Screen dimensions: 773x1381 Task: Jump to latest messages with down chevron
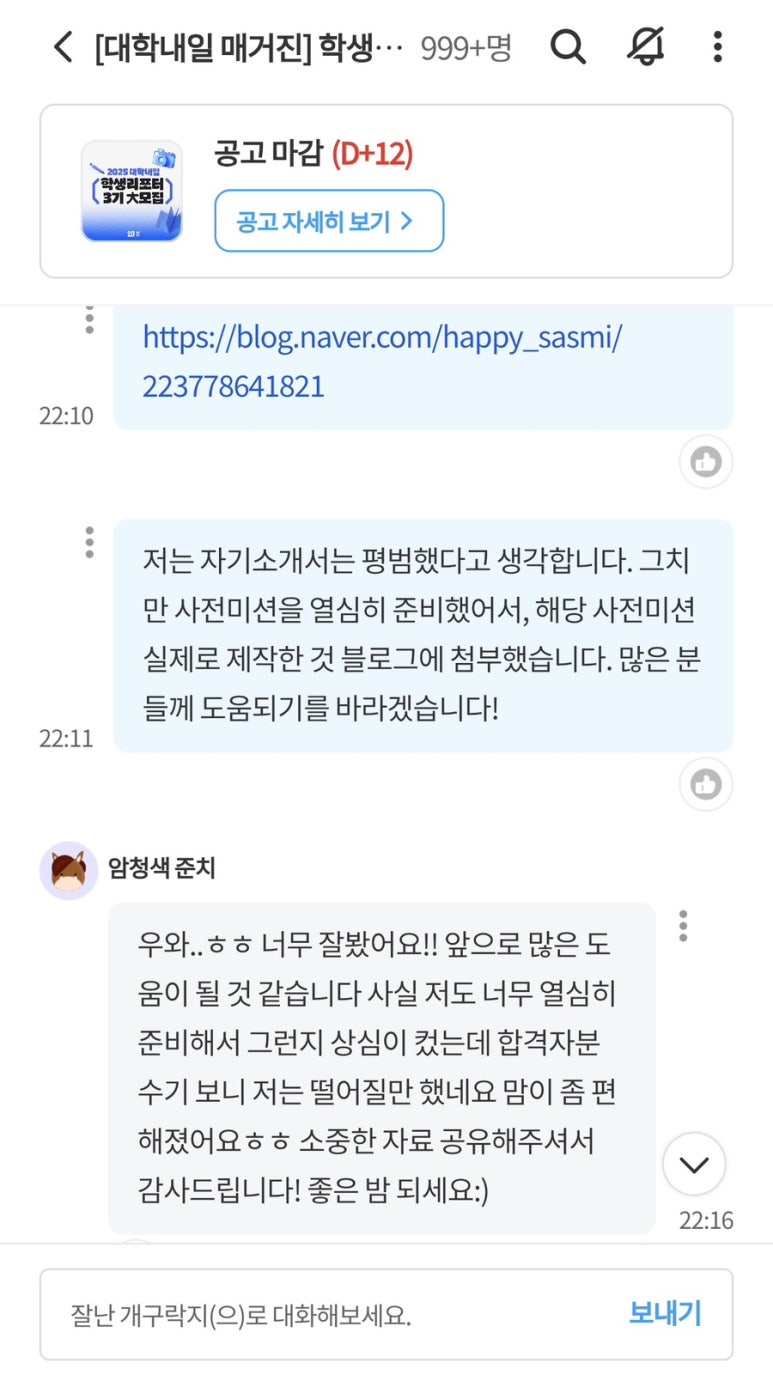(694, 1164)
